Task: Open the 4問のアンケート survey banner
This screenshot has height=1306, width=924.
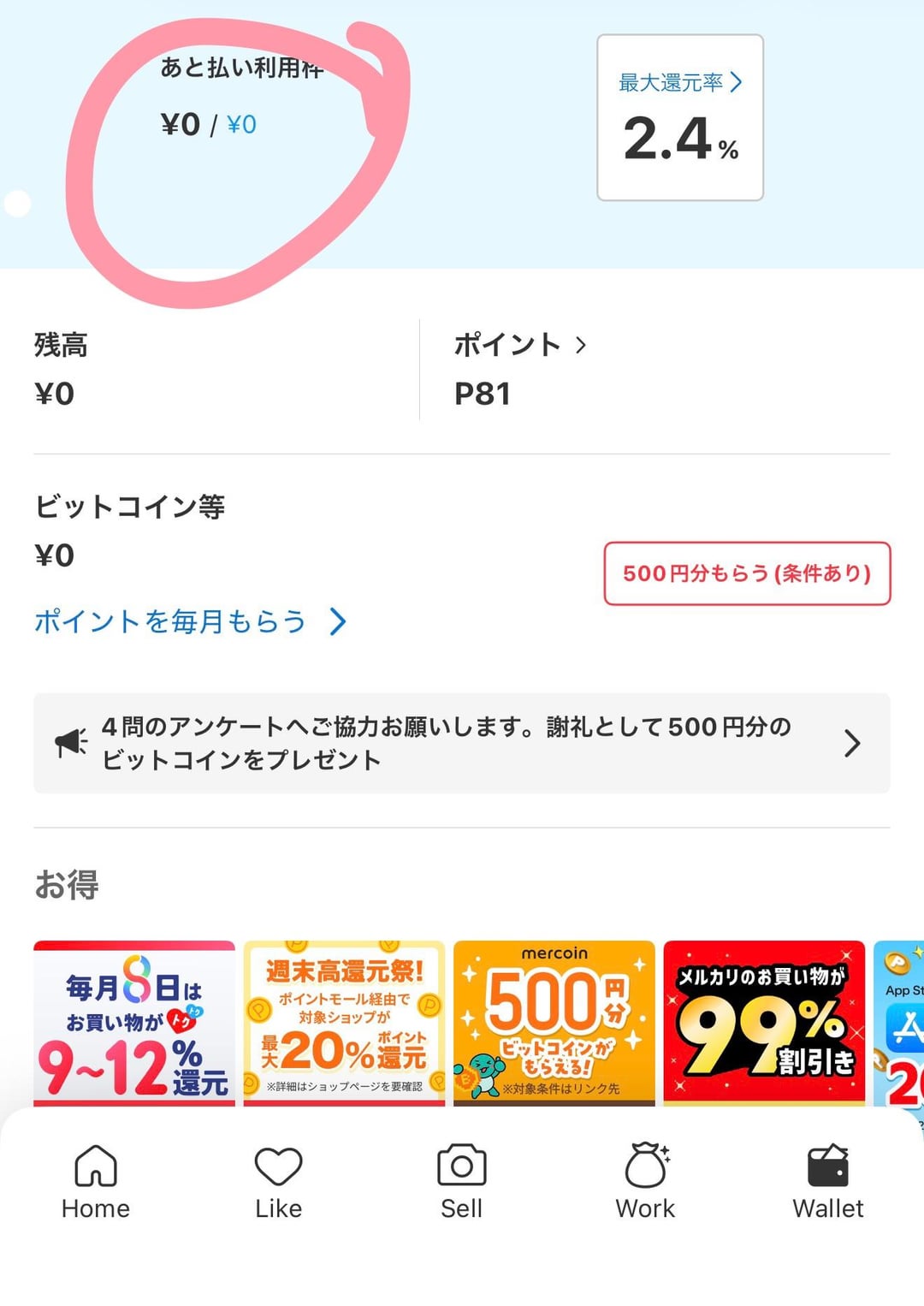Action: point(461,743)
